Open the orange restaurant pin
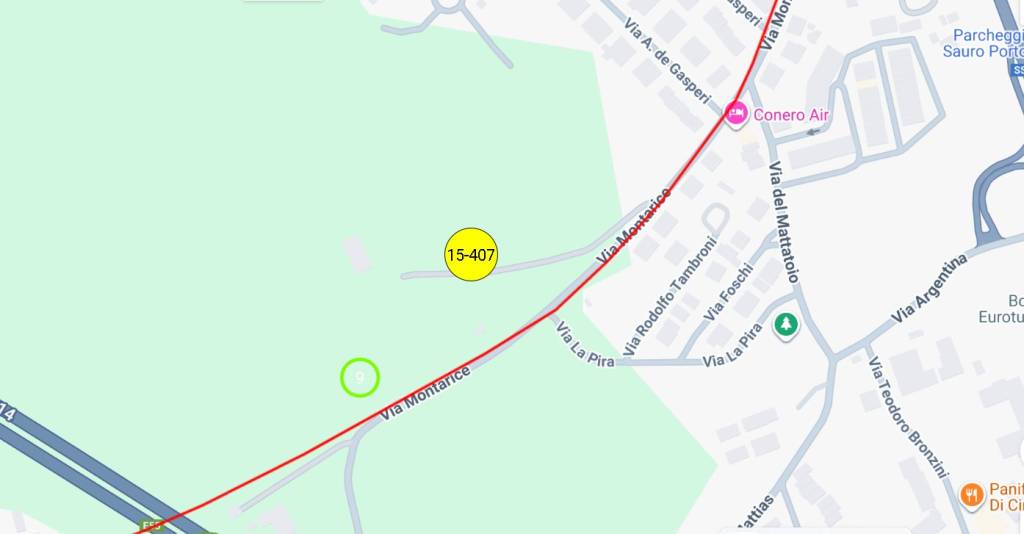Screen dimensions: 1024x534 pyautogui.click(x=971, y=494)
